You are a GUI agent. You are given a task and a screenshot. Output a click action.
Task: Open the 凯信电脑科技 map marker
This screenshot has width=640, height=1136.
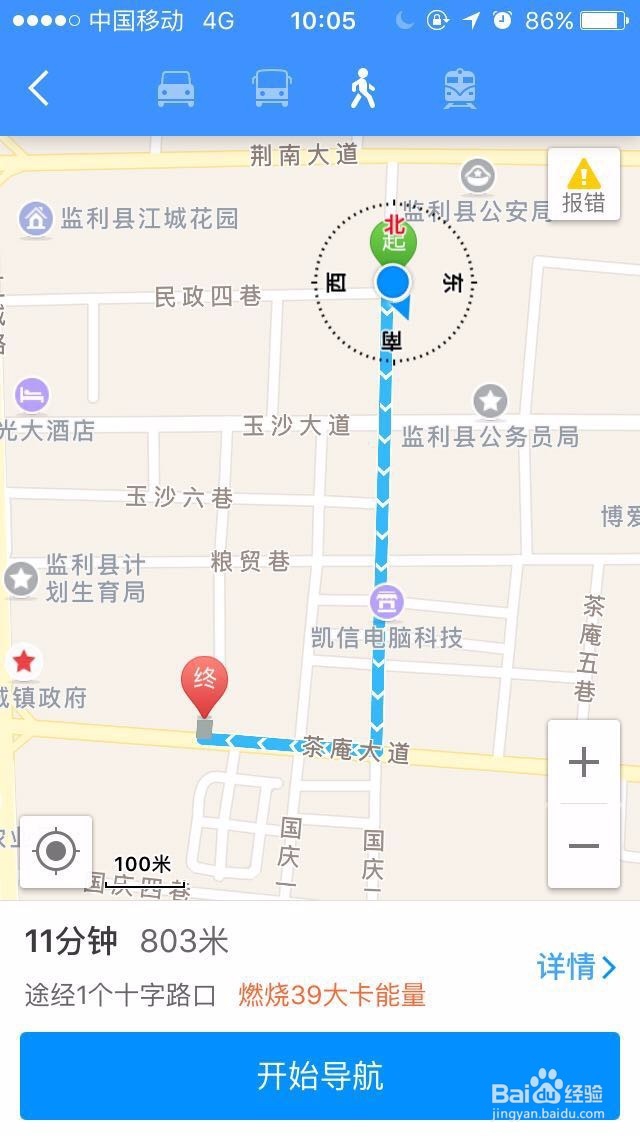click(x=387, y=601)
